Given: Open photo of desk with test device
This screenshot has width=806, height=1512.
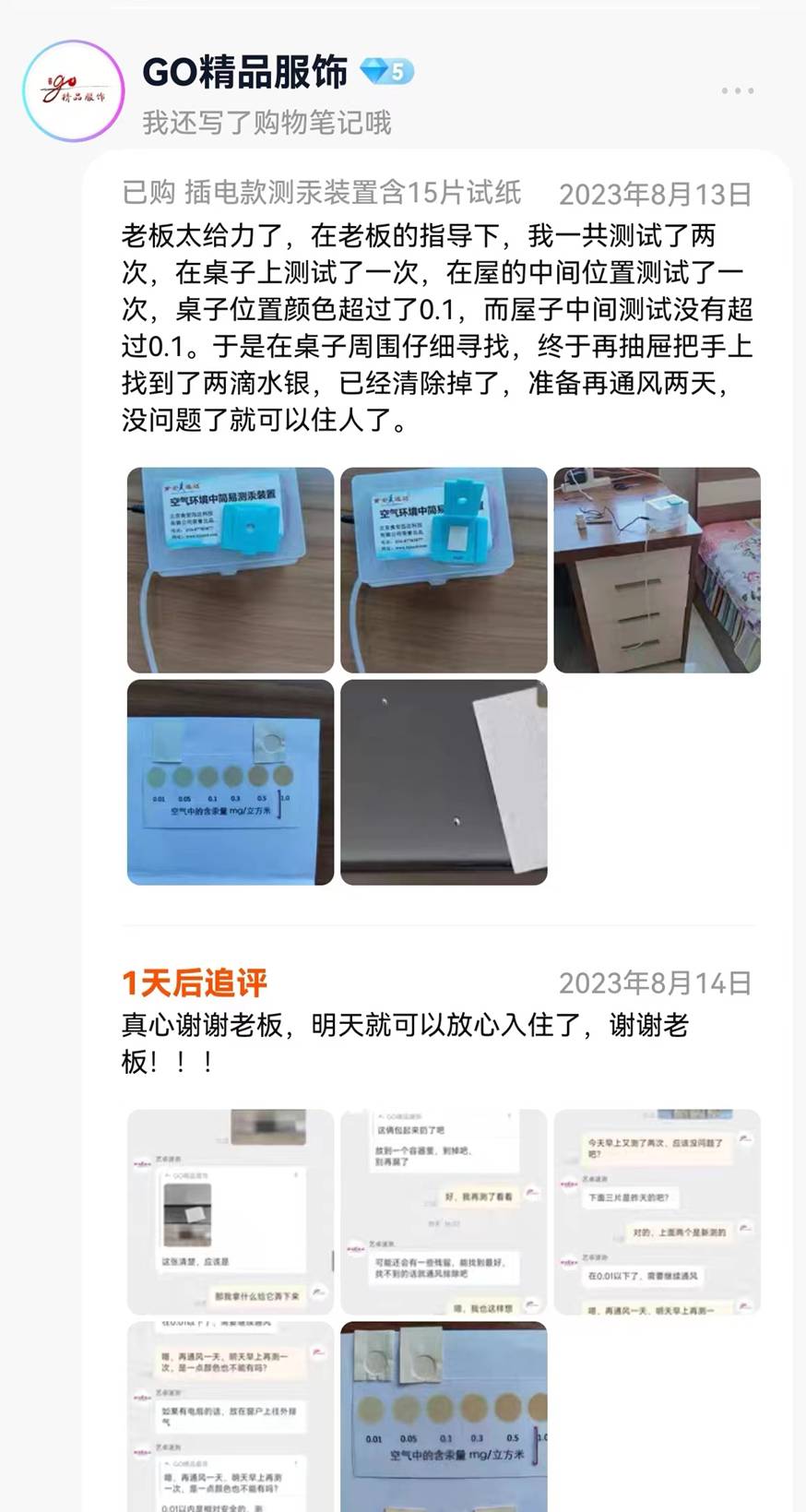Looking at the screenshot, I should point(657,569).
